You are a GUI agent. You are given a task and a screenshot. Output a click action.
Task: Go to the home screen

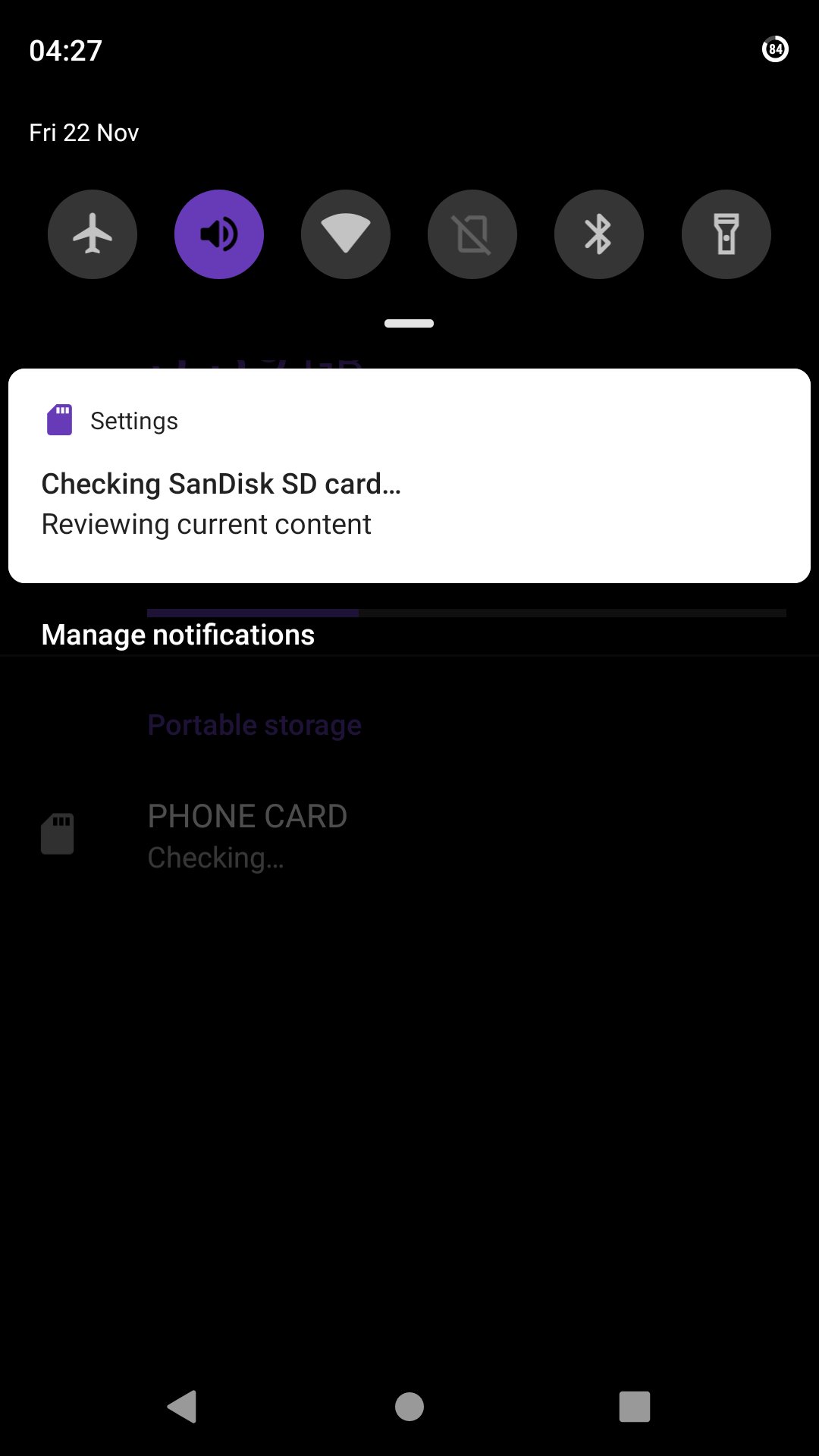coord(409,1407)
